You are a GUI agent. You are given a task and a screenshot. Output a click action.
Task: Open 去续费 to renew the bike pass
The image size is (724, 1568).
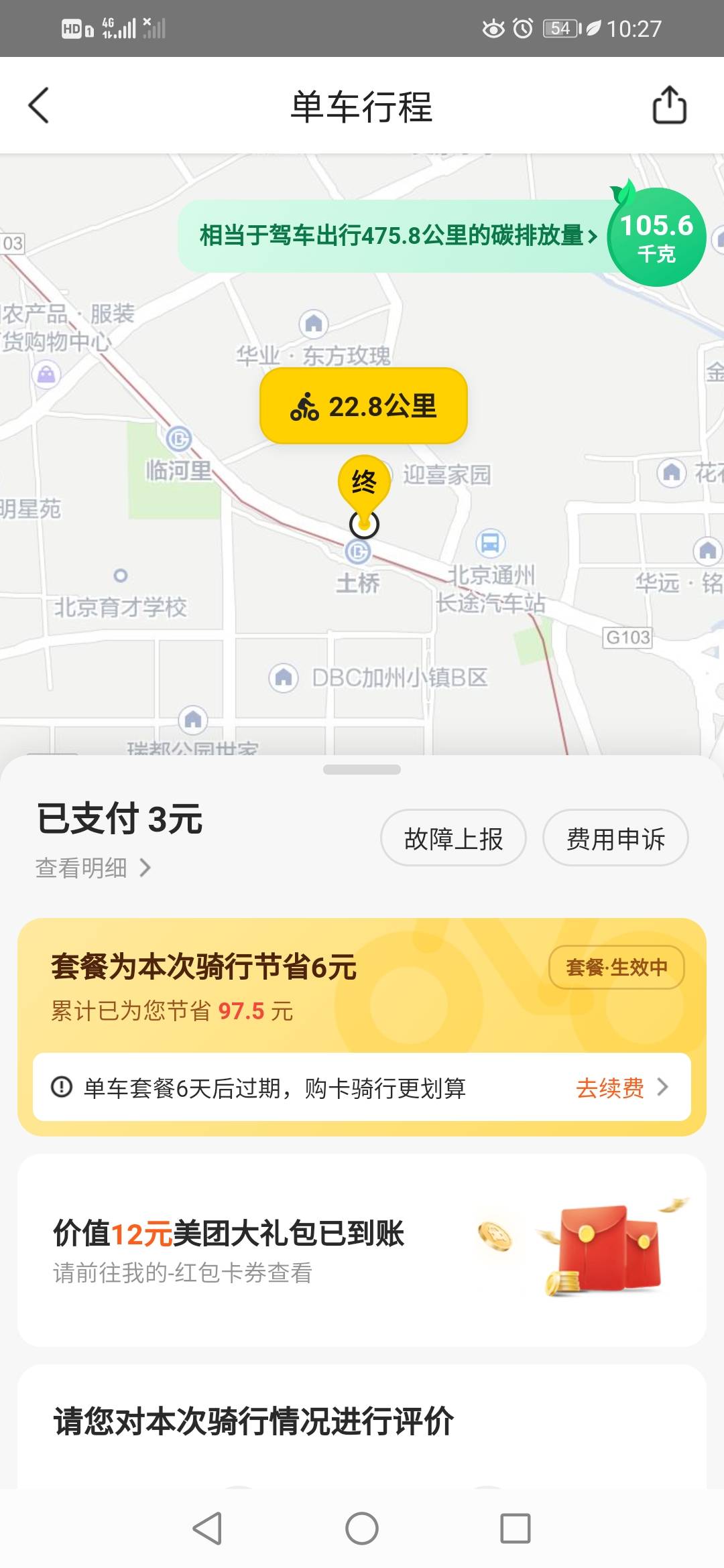[611, 1088]
